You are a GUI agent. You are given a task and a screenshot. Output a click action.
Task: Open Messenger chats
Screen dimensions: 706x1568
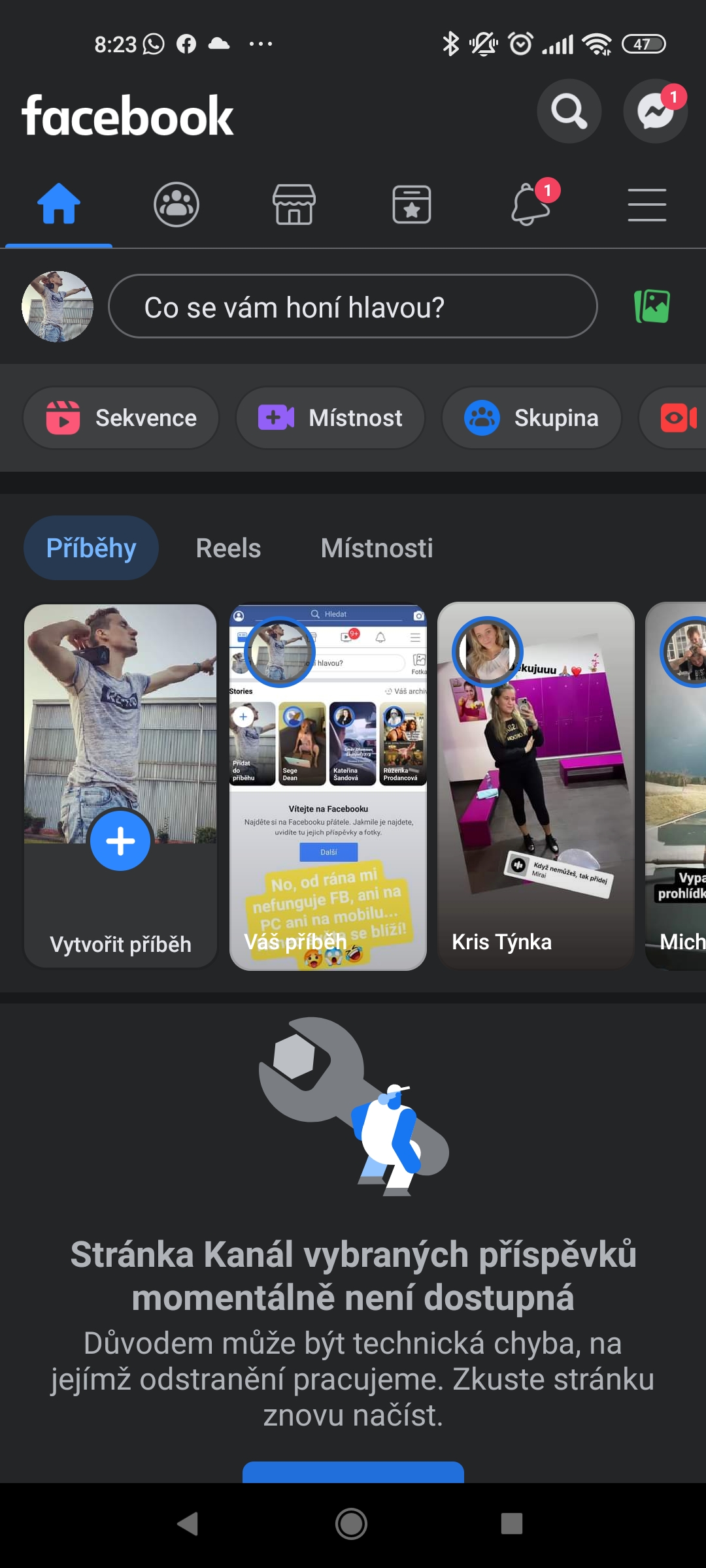click(655, 111)
